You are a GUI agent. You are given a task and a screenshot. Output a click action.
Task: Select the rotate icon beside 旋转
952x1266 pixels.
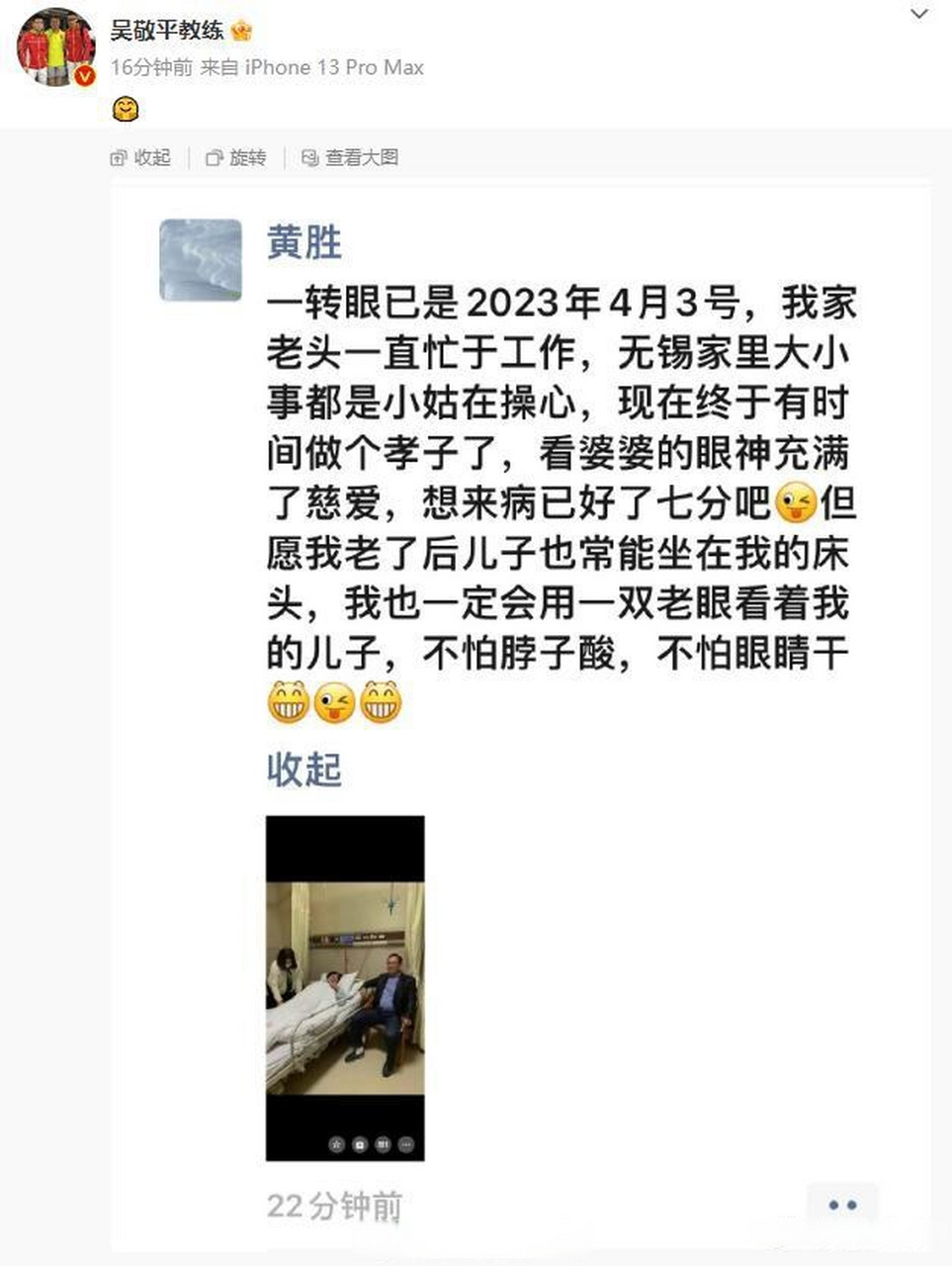[215, 156]
